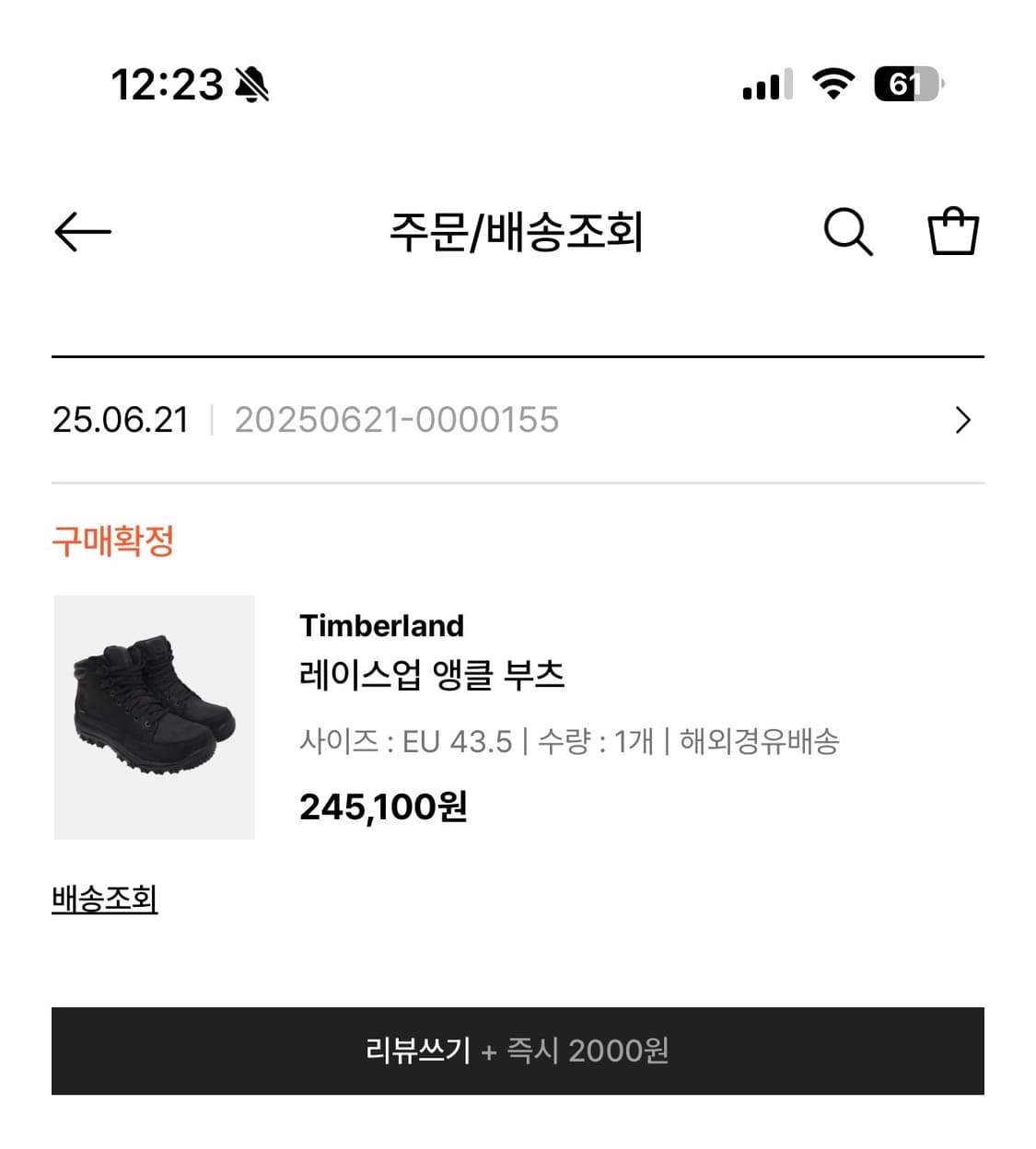This screenshot has height=1149, width=1036.
Task: Open the shopping bag icon
Action: pos(953,232)
